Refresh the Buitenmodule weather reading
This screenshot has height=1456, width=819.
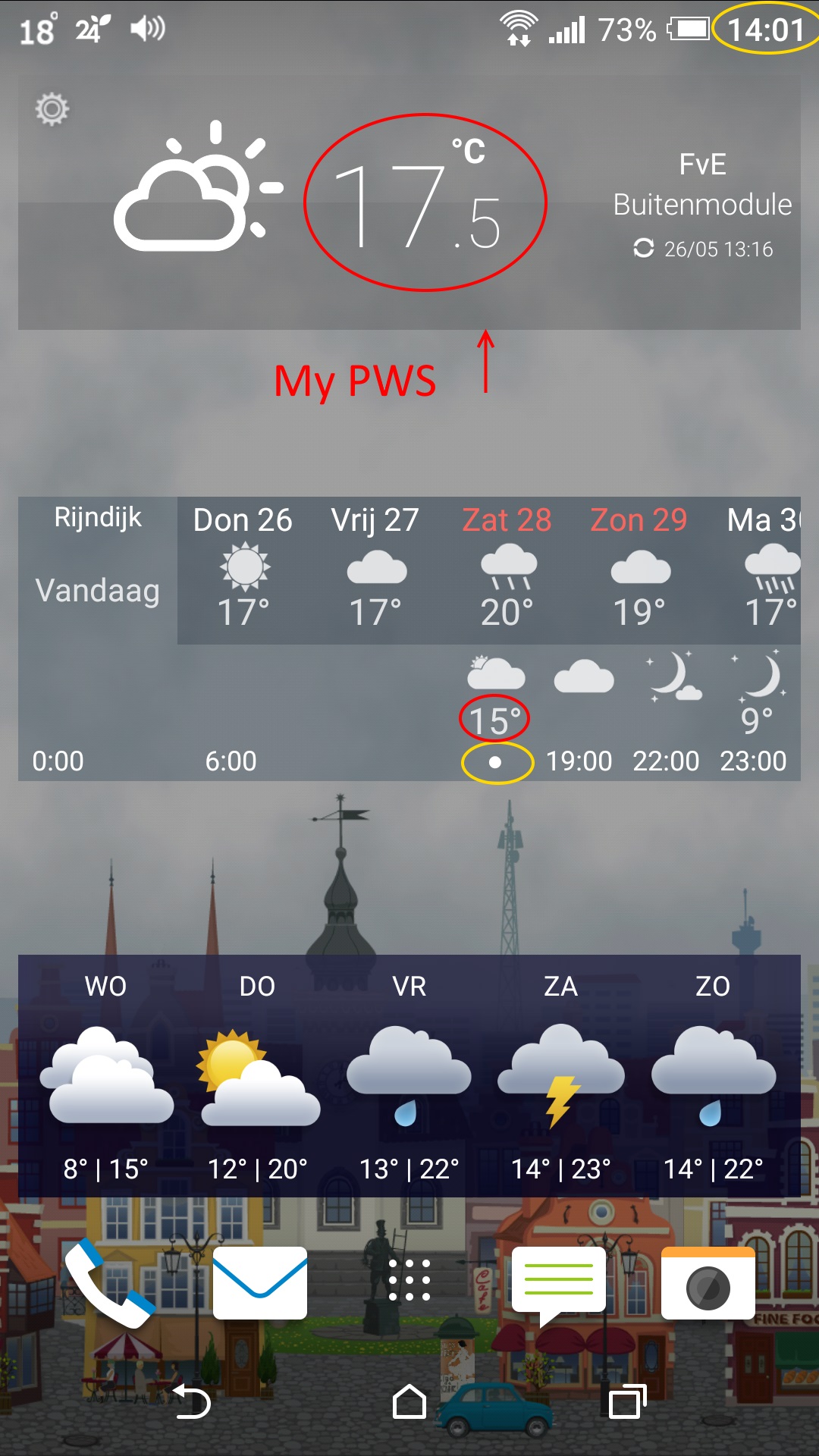[x=644, y=249]
